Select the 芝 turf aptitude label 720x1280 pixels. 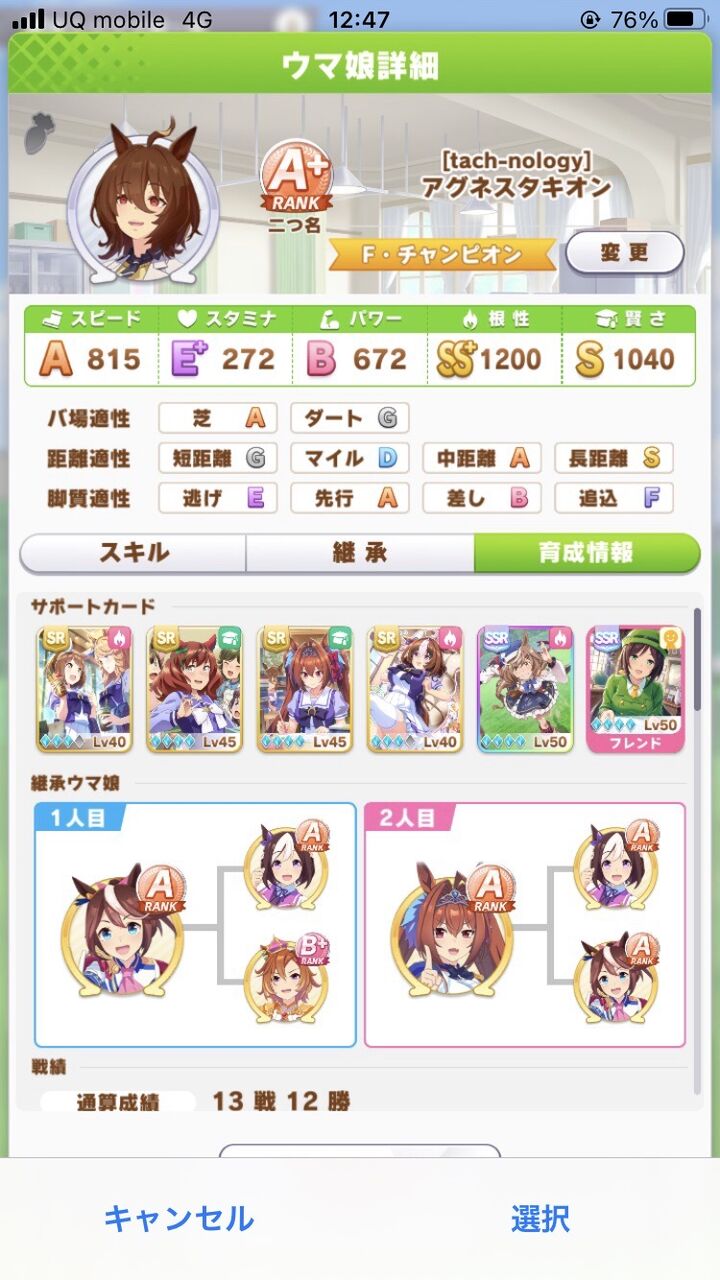217,418
